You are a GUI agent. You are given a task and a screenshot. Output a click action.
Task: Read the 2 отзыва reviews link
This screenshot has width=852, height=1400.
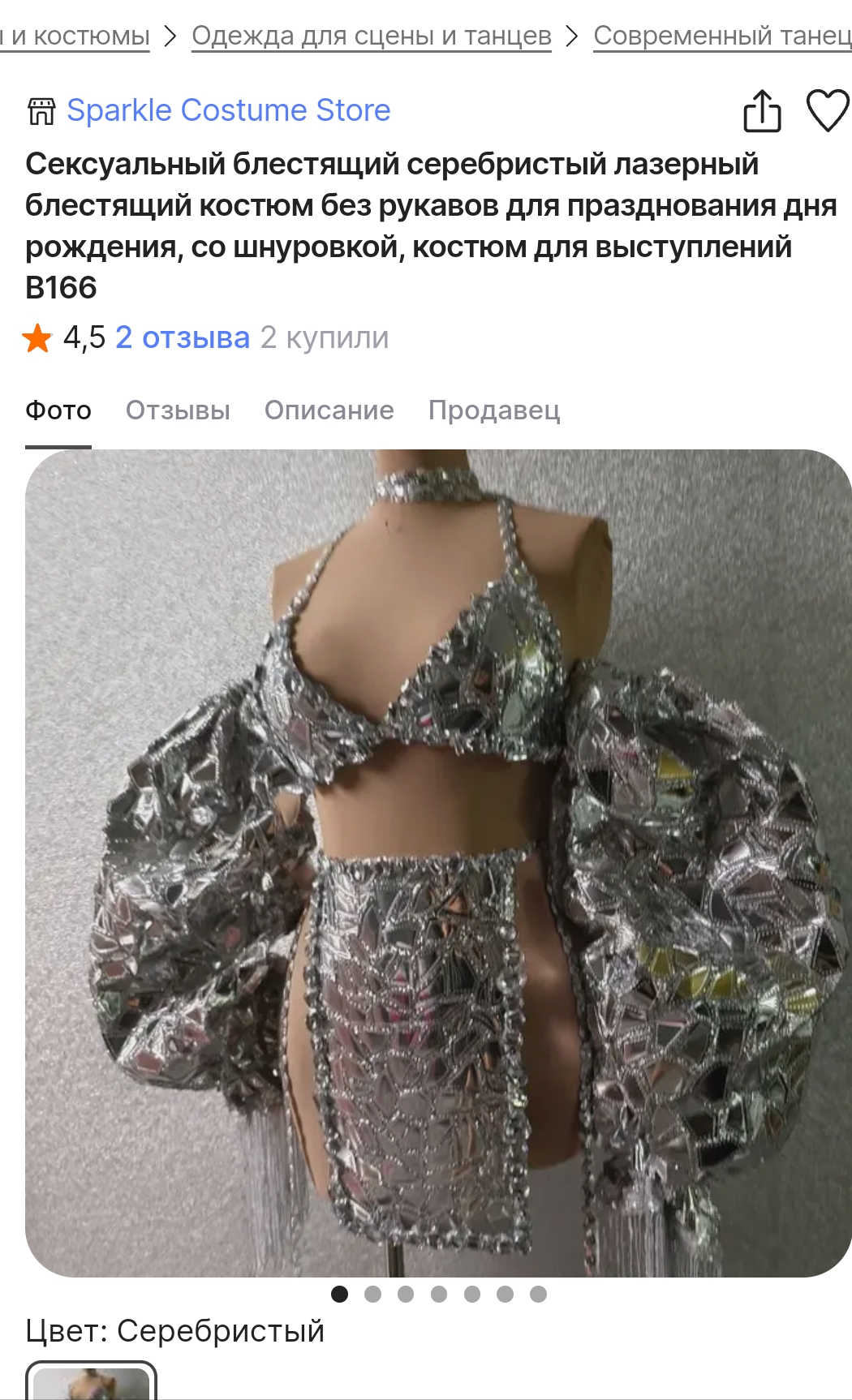[x=183, y=337]
